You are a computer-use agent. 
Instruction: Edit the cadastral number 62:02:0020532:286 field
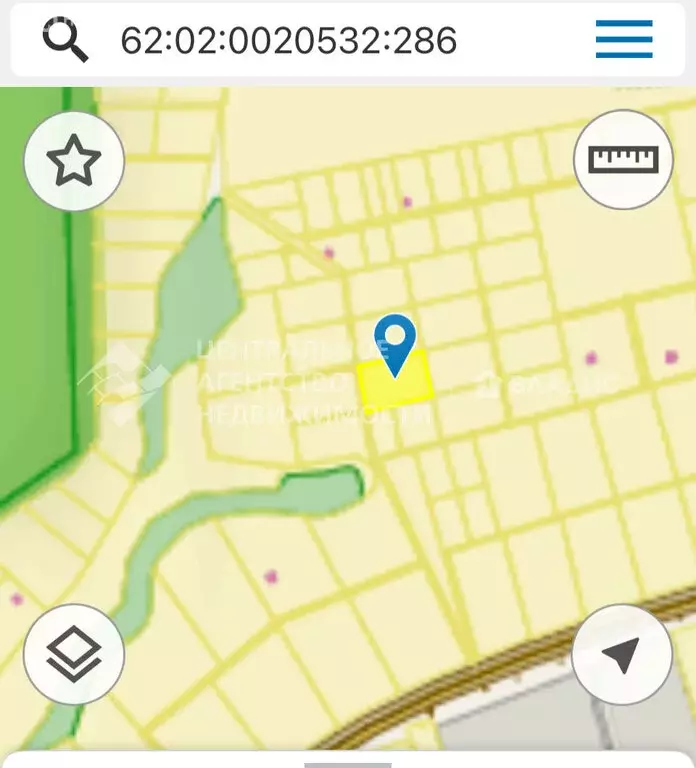click(x=289, y=41)
